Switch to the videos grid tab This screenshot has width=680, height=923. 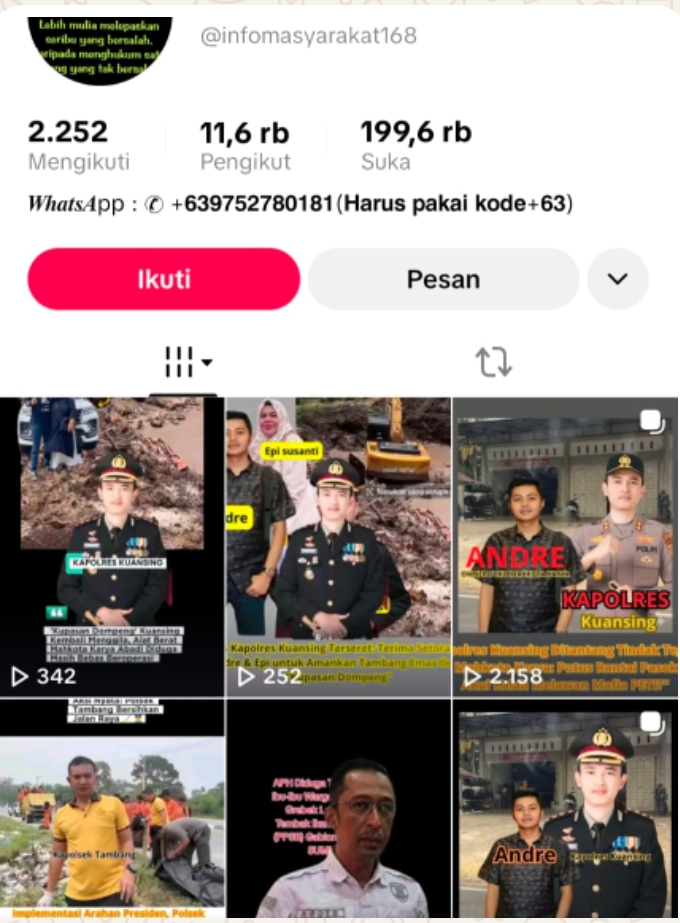187,362
